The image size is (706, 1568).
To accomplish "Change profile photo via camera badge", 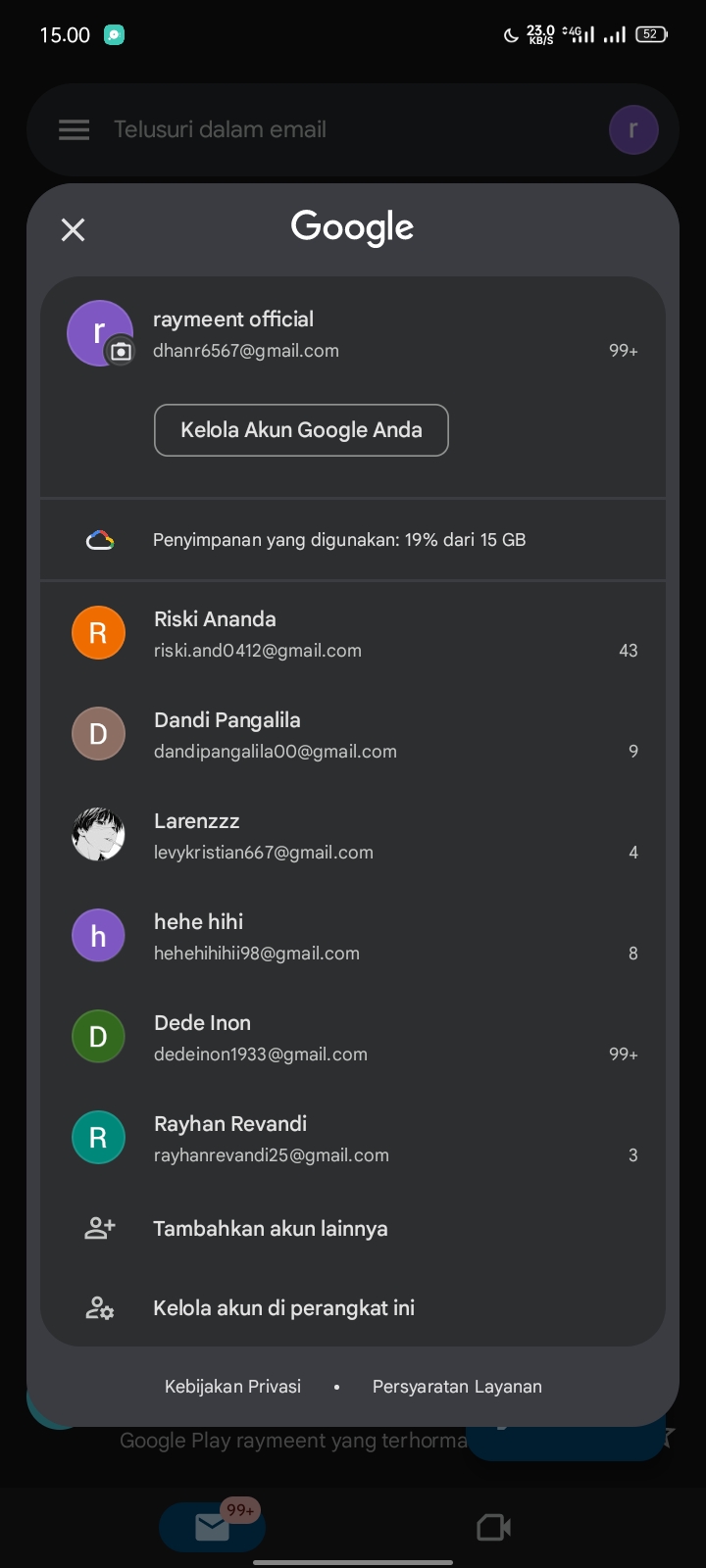I will [x=121, y=352].
